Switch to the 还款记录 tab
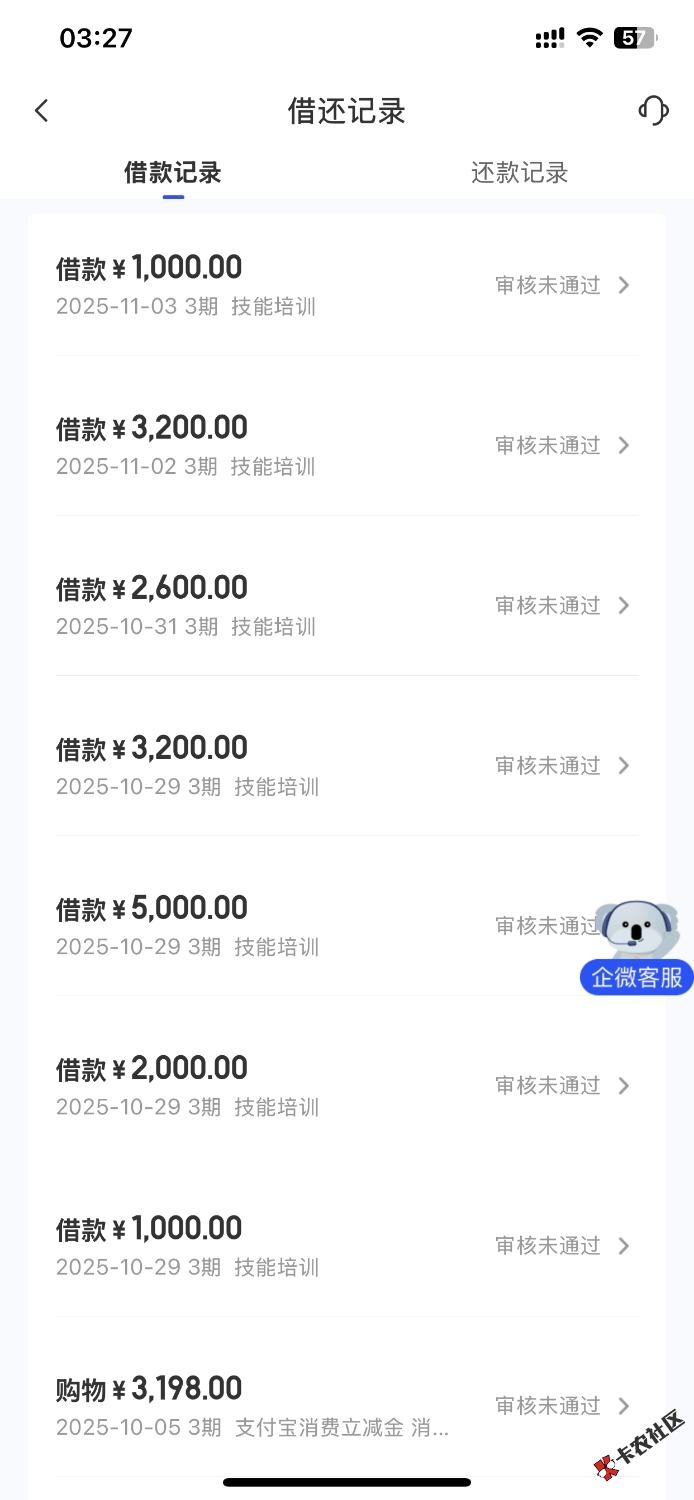 pyautogui.click(x=519, y=173)
